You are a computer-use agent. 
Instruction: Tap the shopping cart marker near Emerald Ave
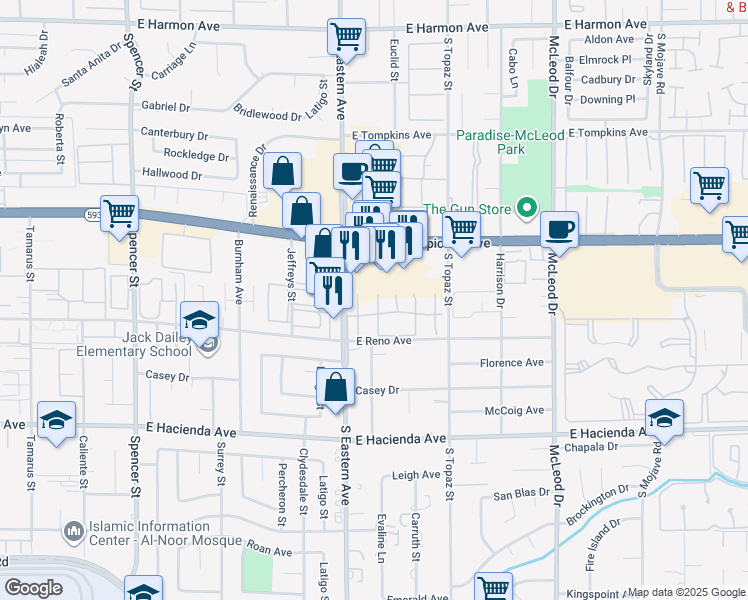[x=493, y=588]
